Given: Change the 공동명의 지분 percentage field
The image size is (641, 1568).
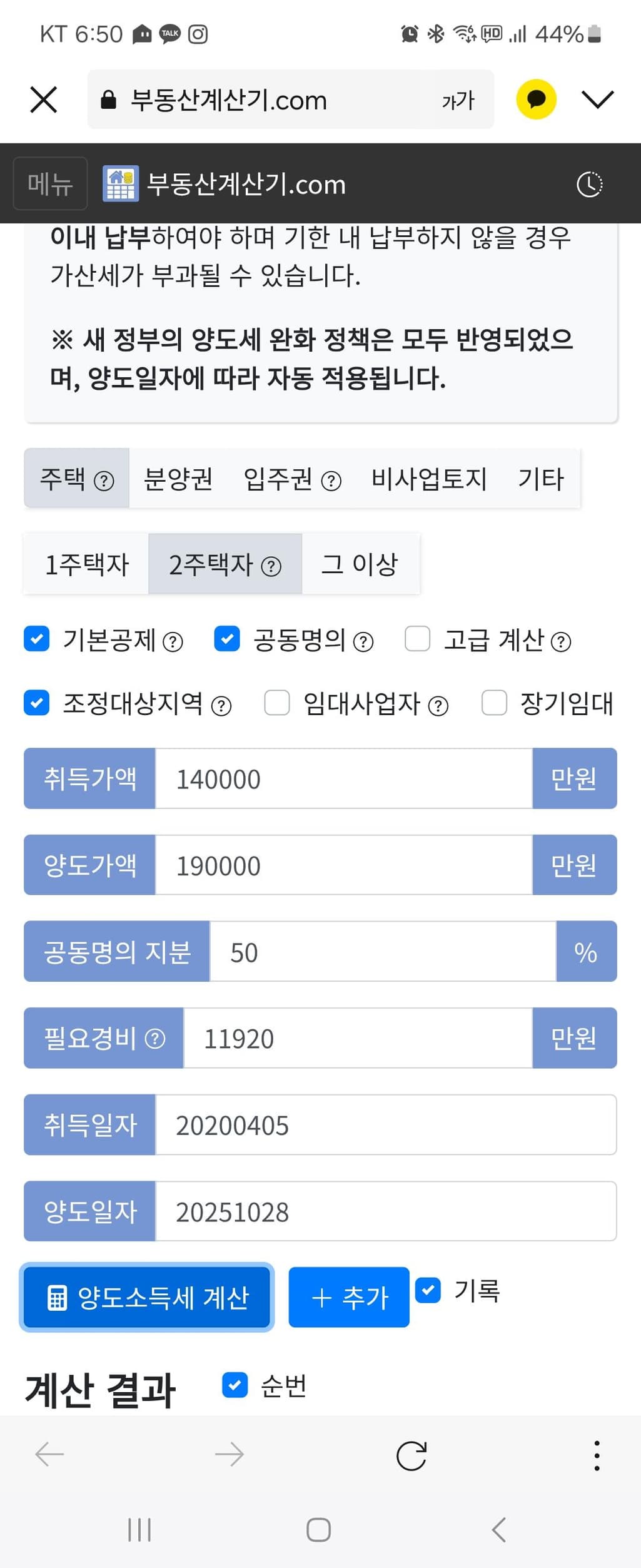Looking at the screenshot, I should [x=382, y=952].
